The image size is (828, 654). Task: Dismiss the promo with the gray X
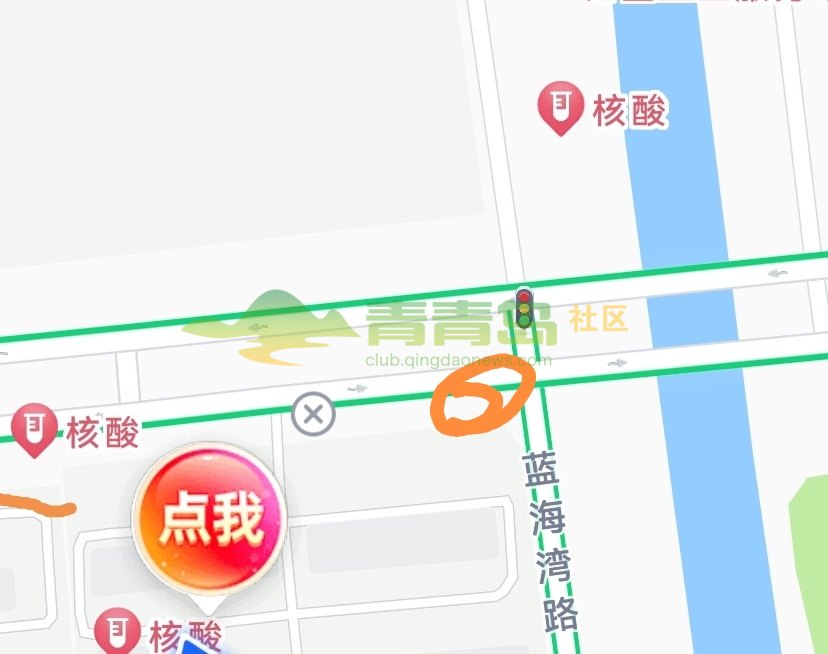[x=313, y=412]
